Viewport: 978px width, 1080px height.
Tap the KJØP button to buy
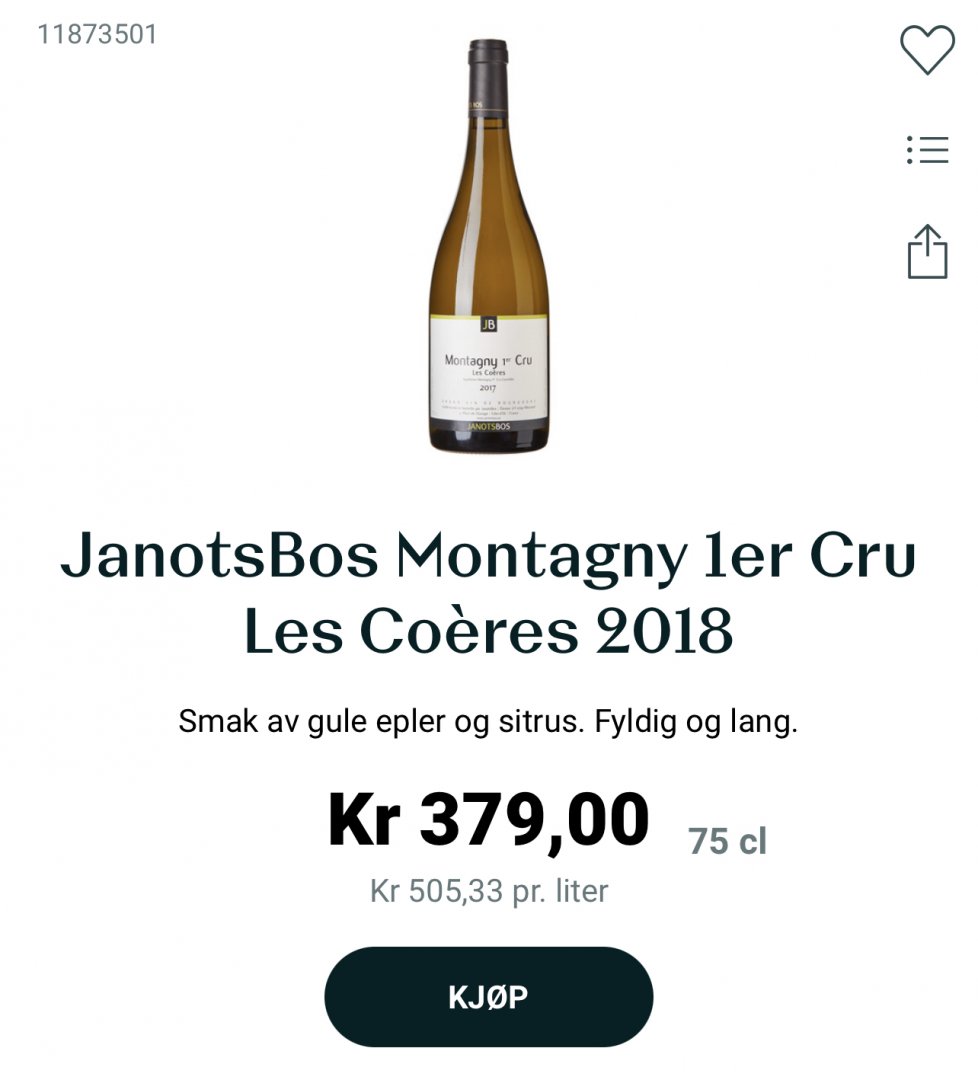click(488, 997)
